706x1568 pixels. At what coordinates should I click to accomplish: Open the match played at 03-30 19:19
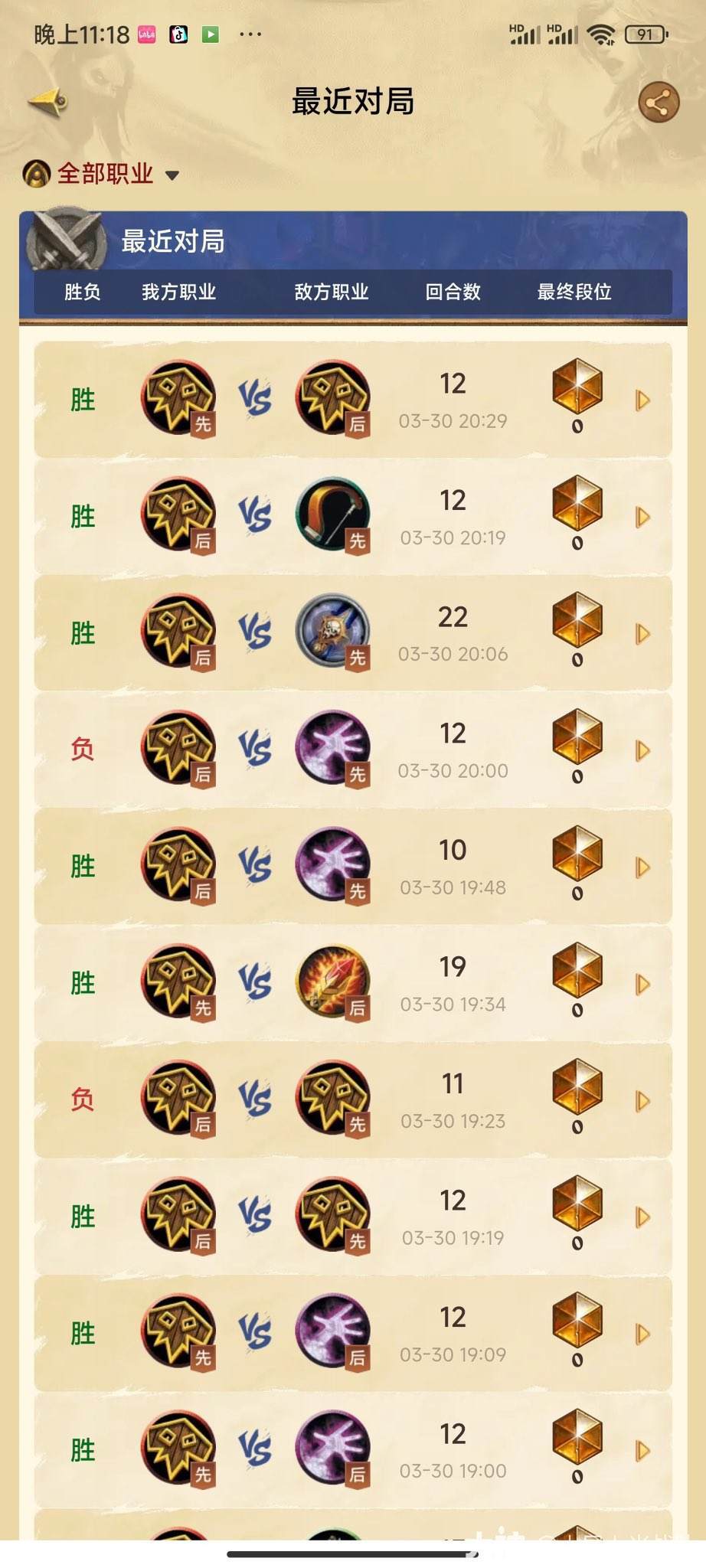[x=642, y=1217]
